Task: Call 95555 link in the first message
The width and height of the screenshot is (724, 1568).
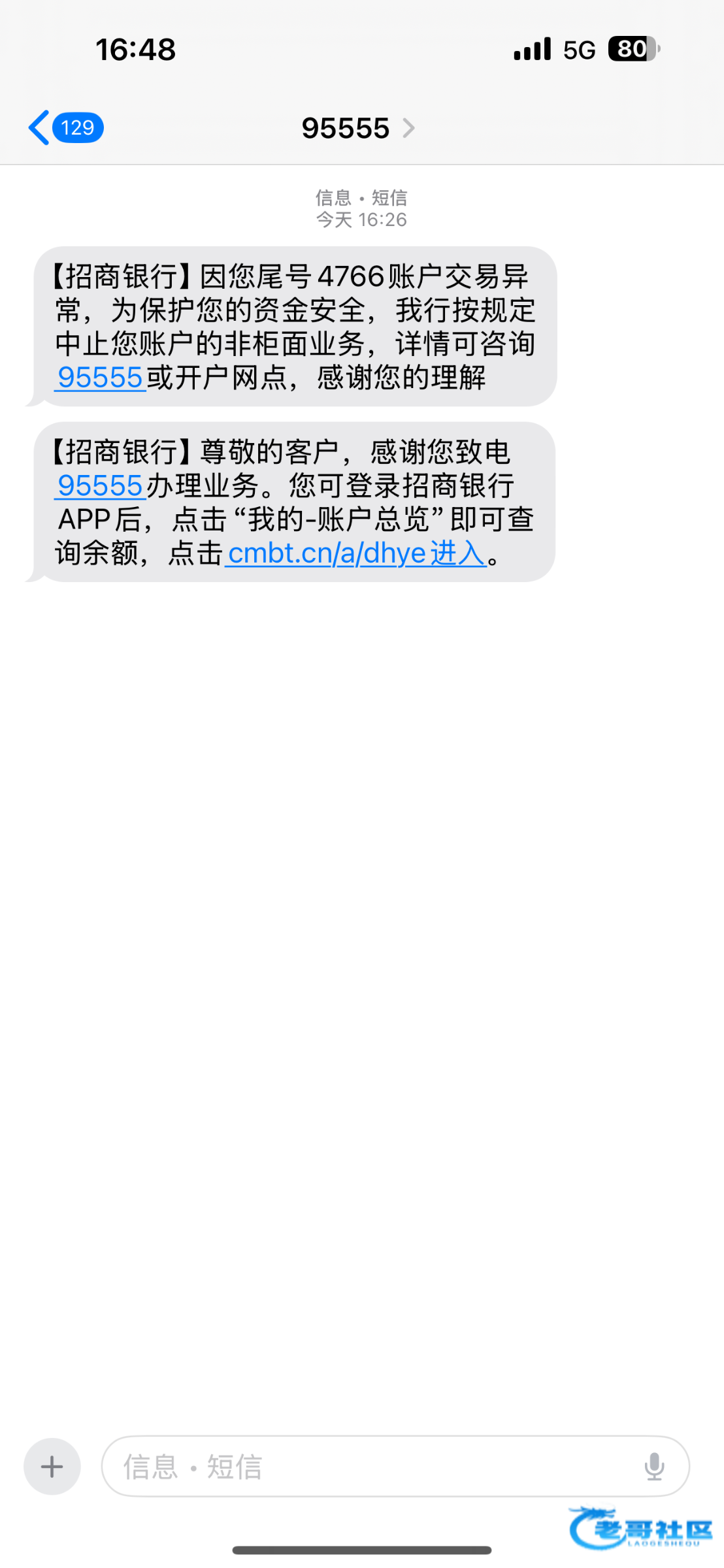Action: pos(100,378)
